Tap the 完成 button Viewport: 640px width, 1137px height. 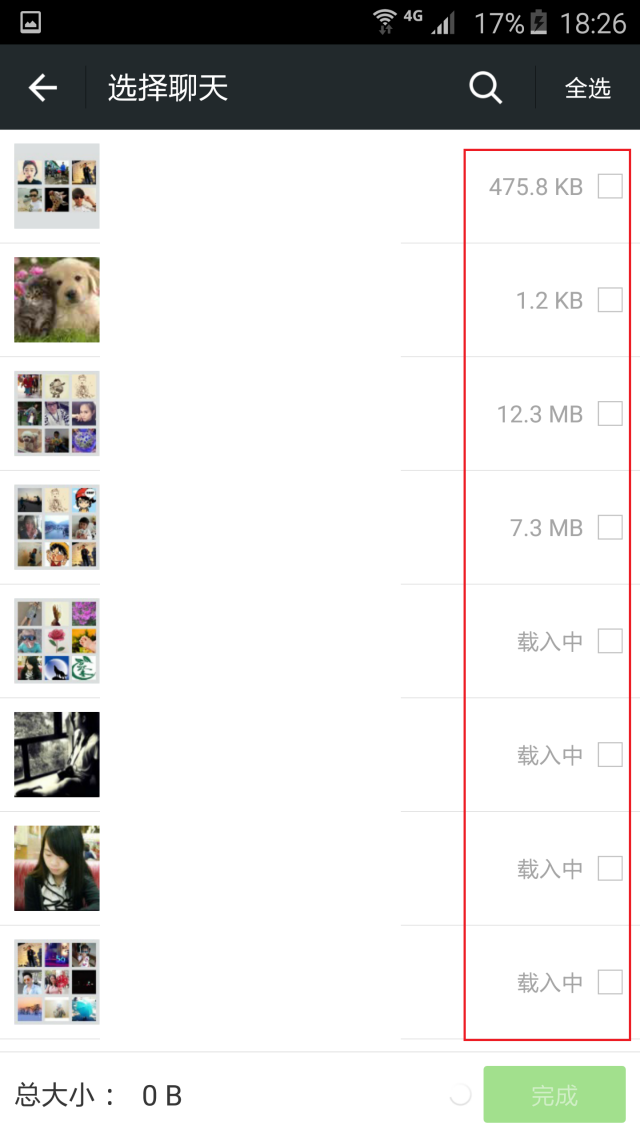tap(554, 1095)
